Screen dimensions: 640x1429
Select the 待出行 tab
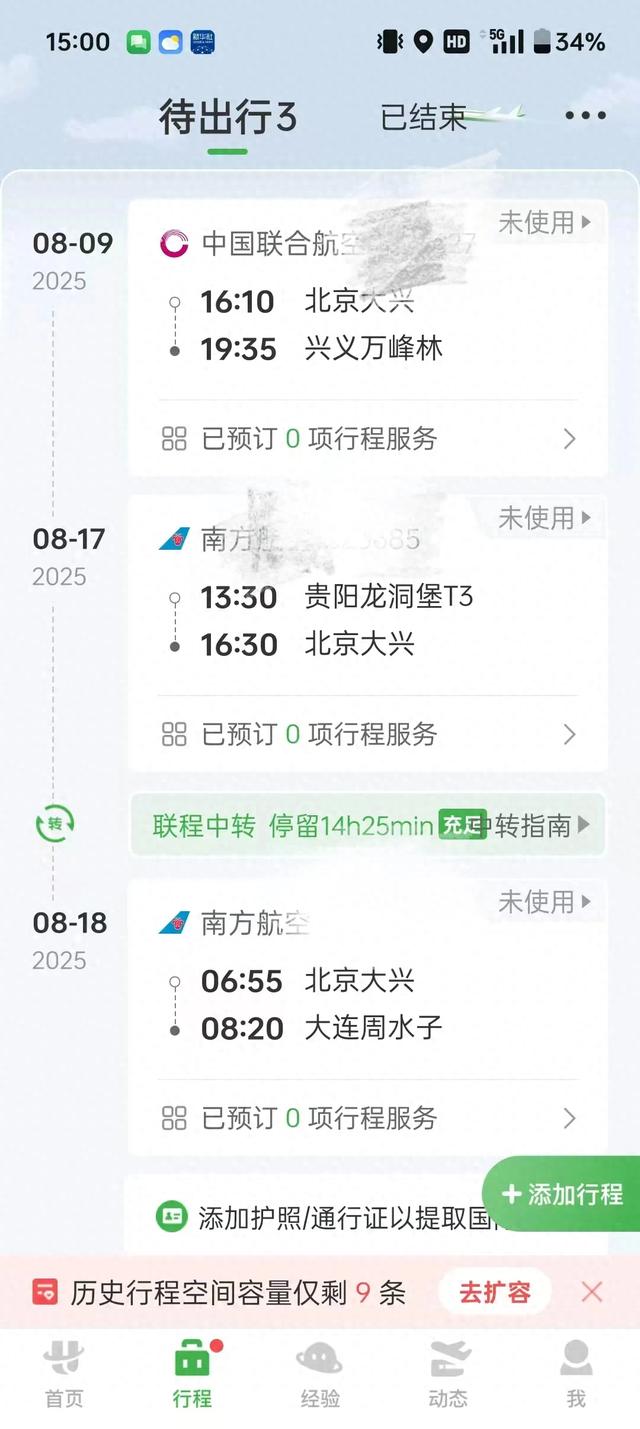[228, 117]
